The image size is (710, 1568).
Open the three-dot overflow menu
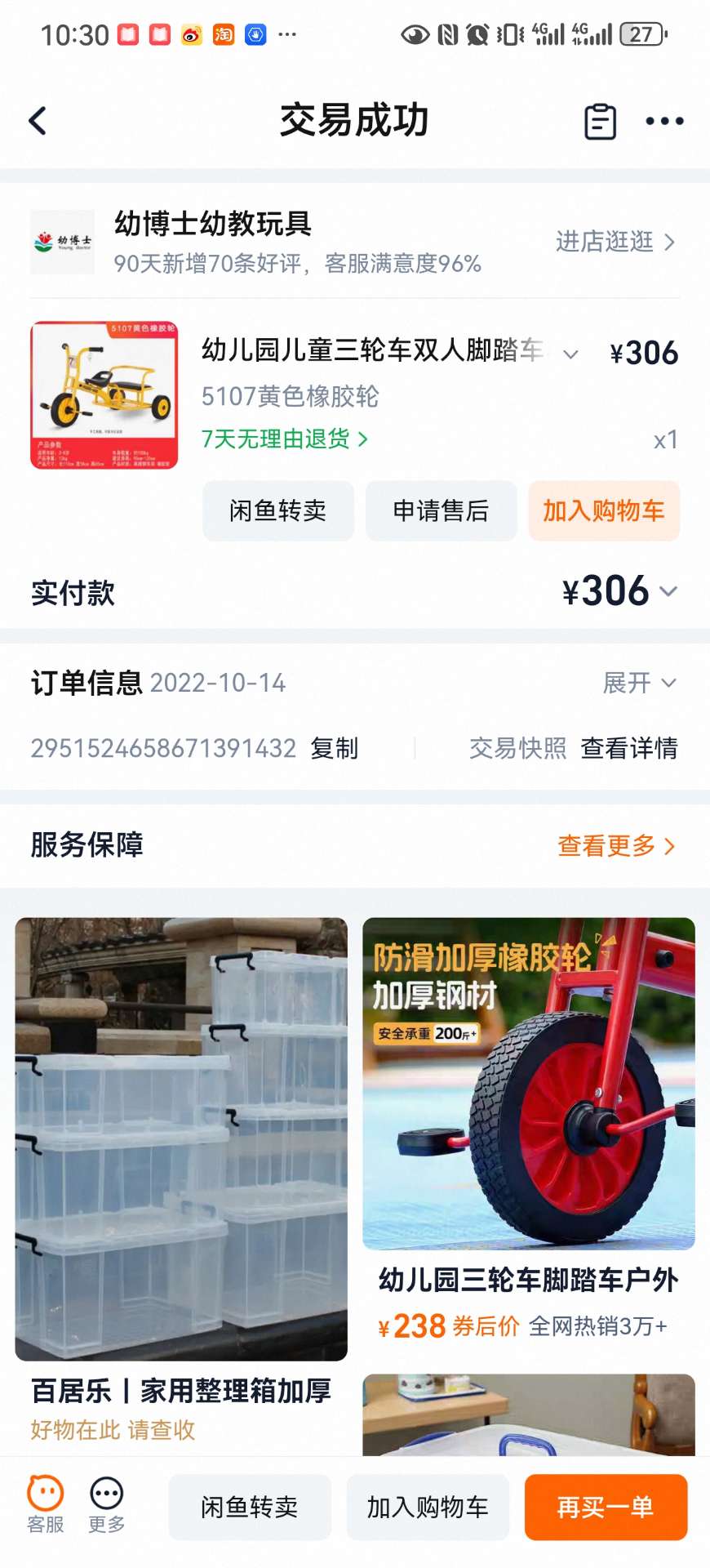coord(664,122)
